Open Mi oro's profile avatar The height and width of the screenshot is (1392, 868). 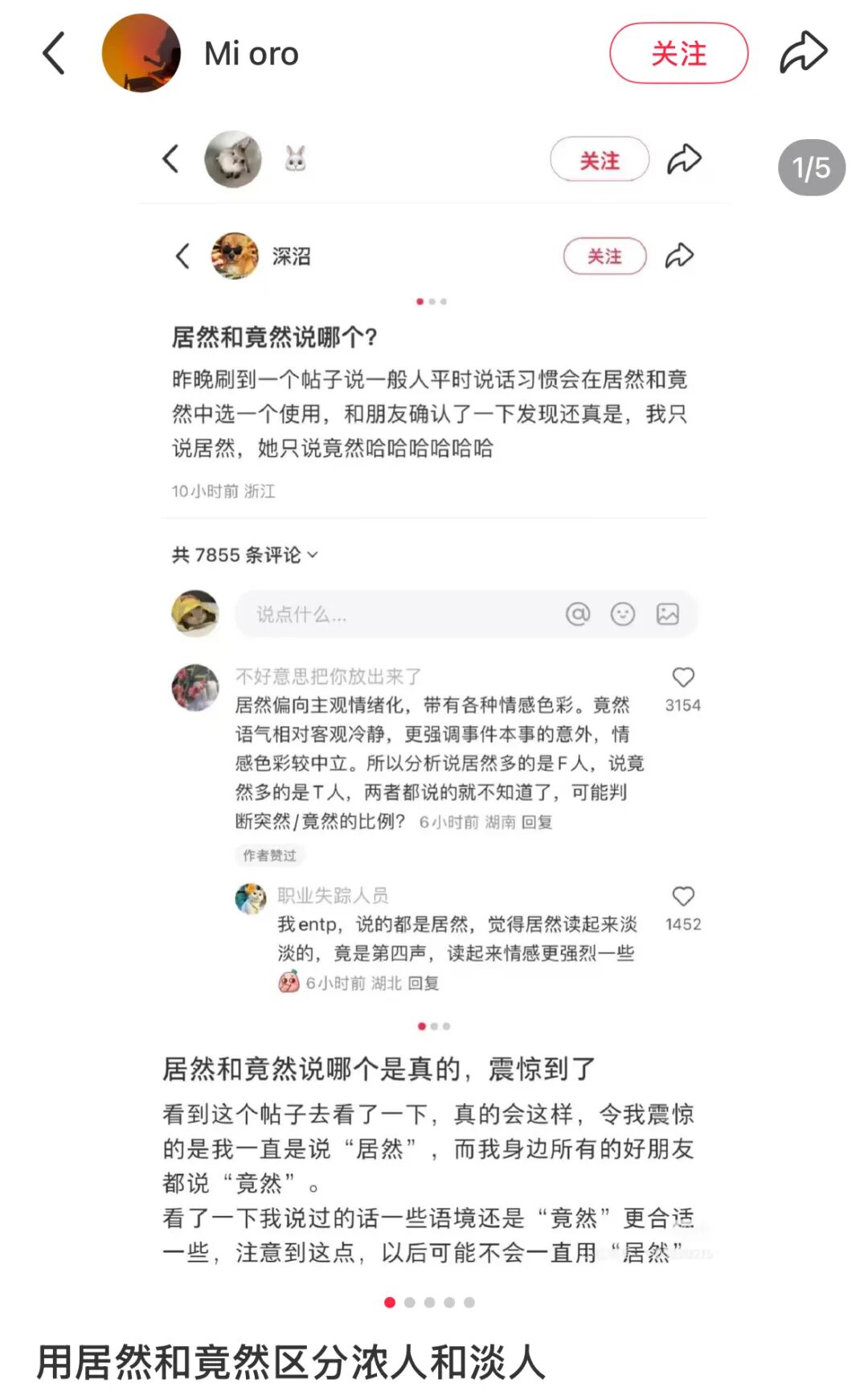pos(141,54)
